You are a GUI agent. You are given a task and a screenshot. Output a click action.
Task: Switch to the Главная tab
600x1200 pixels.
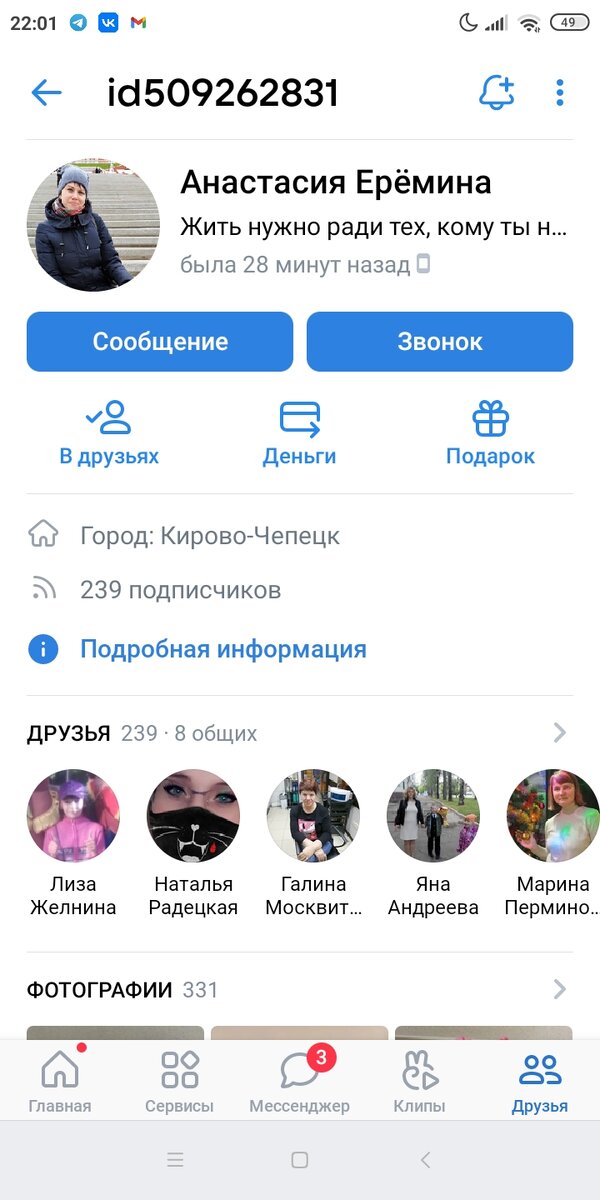tap(60, 1080)
